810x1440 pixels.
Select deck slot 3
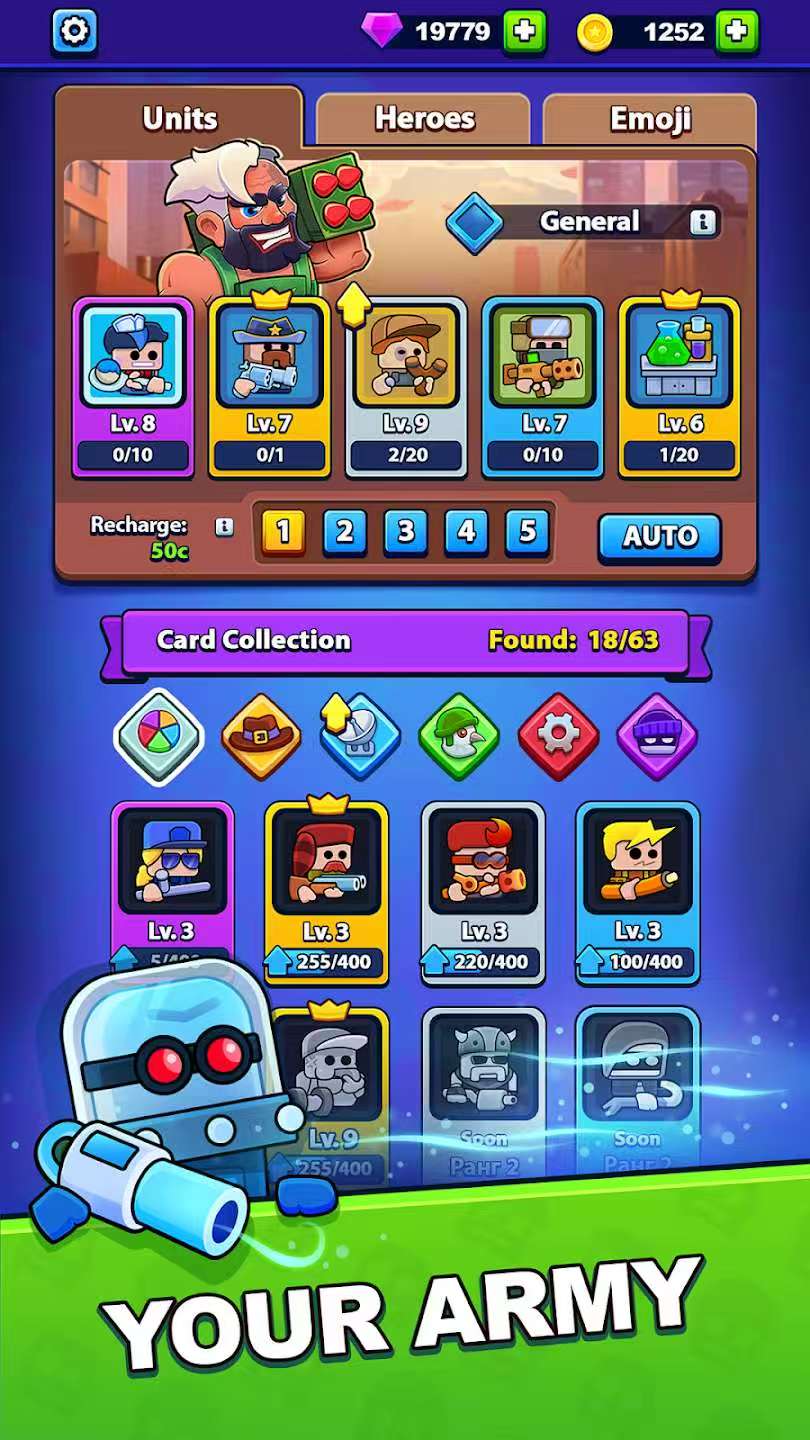point(405,532)
